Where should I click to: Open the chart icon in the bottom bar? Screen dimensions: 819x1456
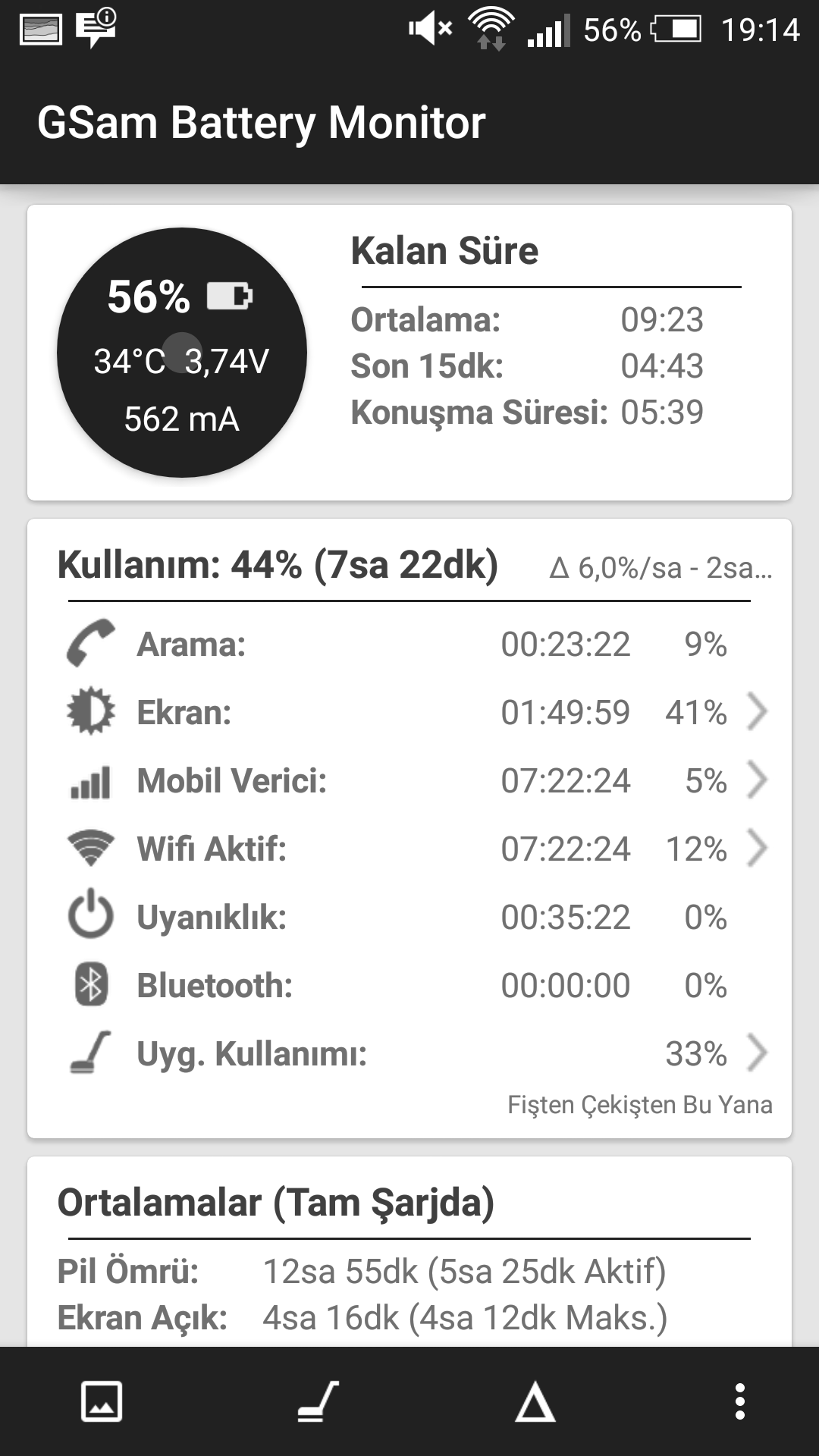tap(102, 1401)
